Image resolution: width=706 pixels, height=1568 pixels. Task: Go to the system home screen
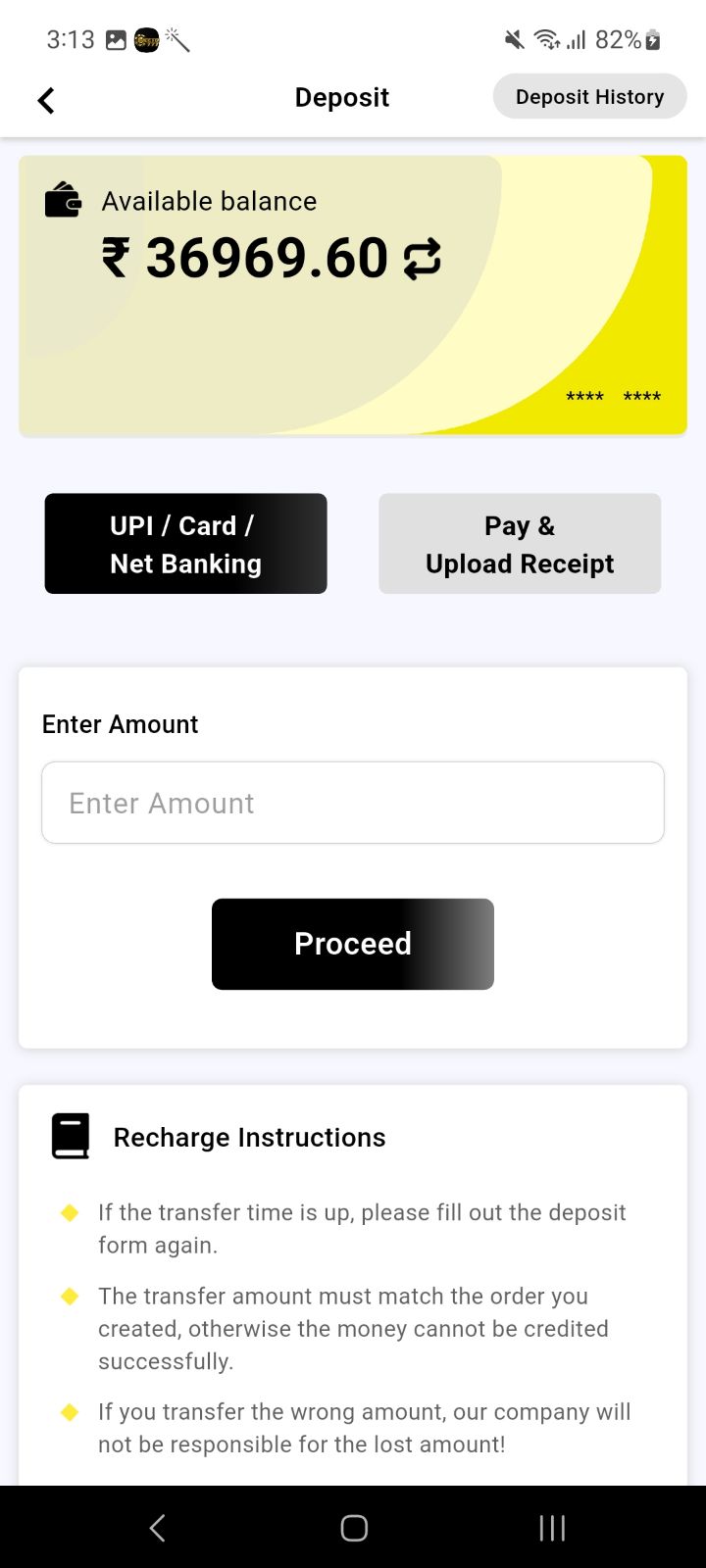(354, 1528)
